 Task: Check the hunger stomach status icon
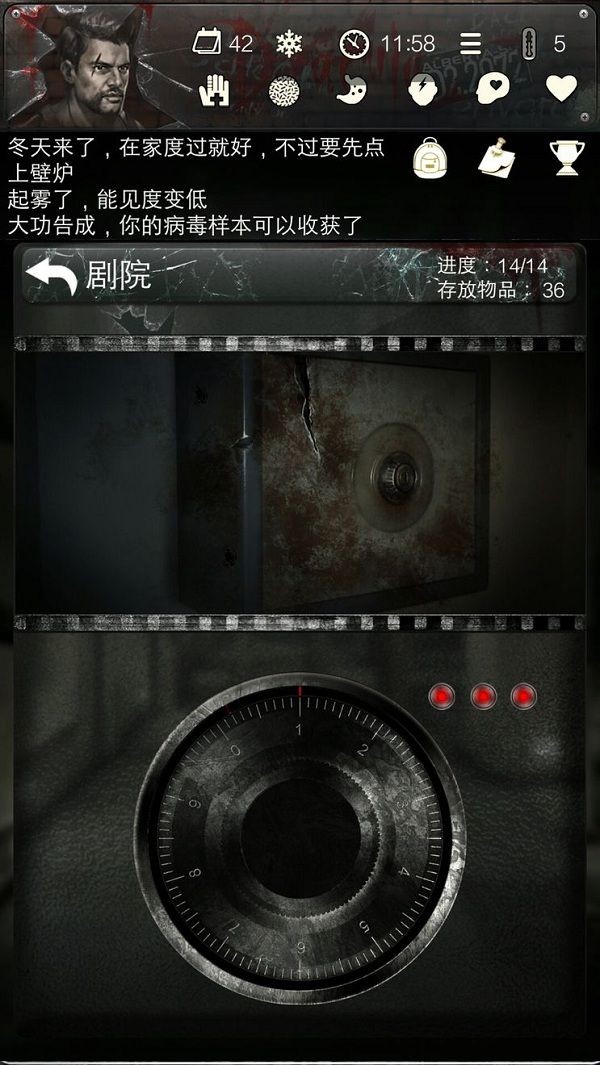(x=351, y=91)
